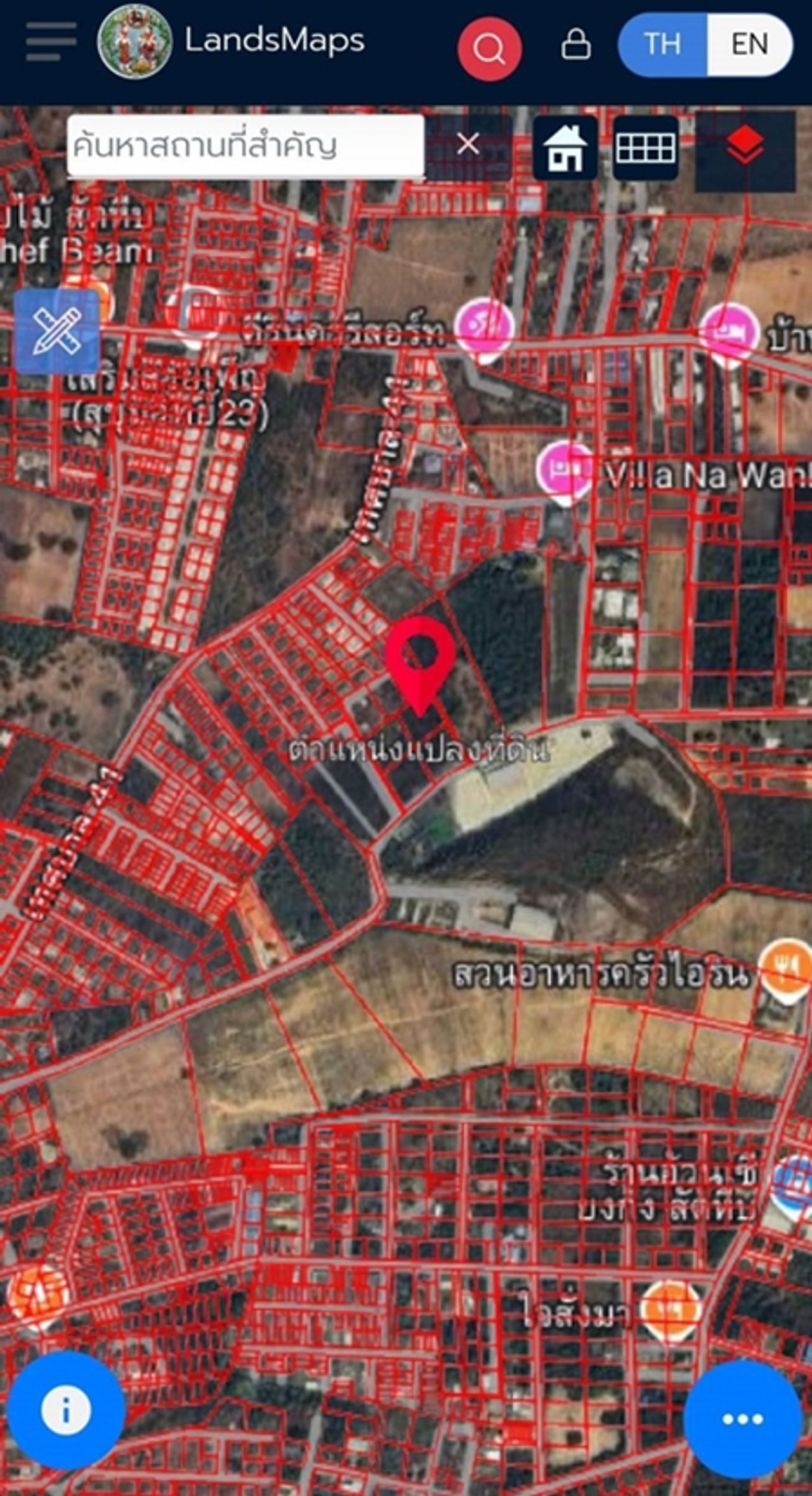Clear the search field text
The height and width of the screenshot is (1496, 812).
[x=468, y=144]
